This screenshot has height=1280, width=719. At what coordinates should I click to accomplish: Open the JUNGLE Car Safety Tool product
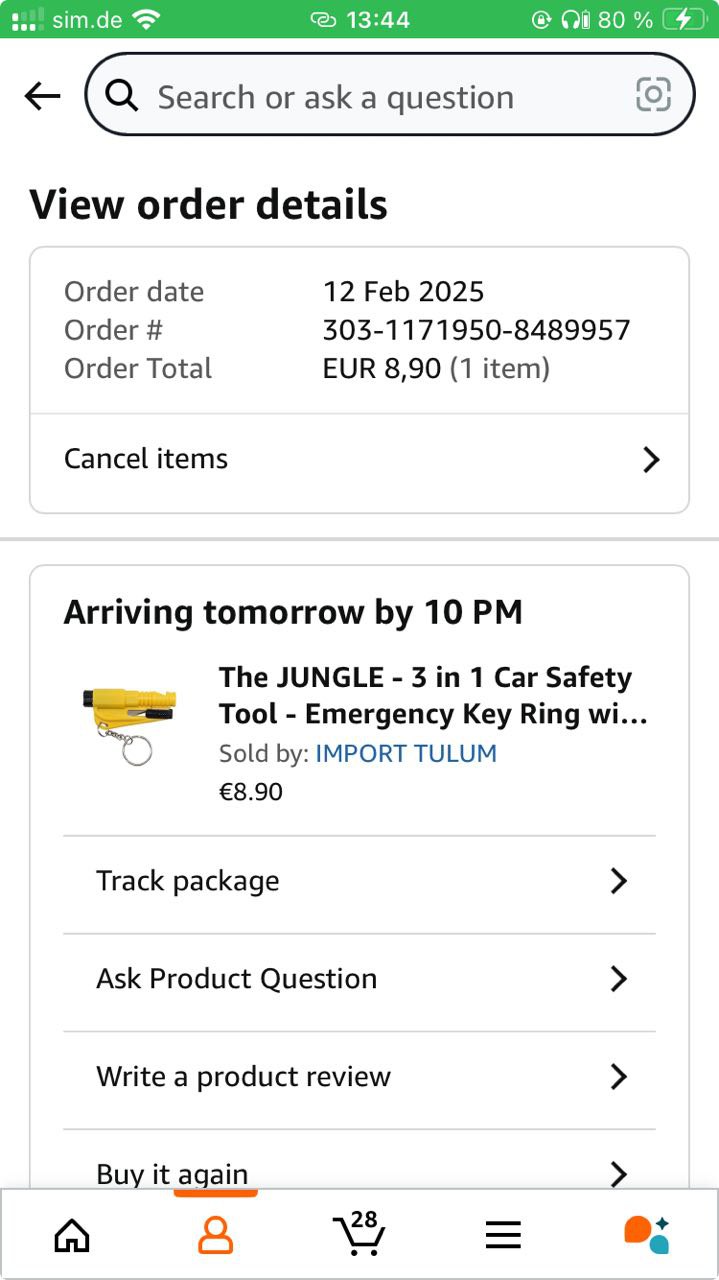(432, 695)
